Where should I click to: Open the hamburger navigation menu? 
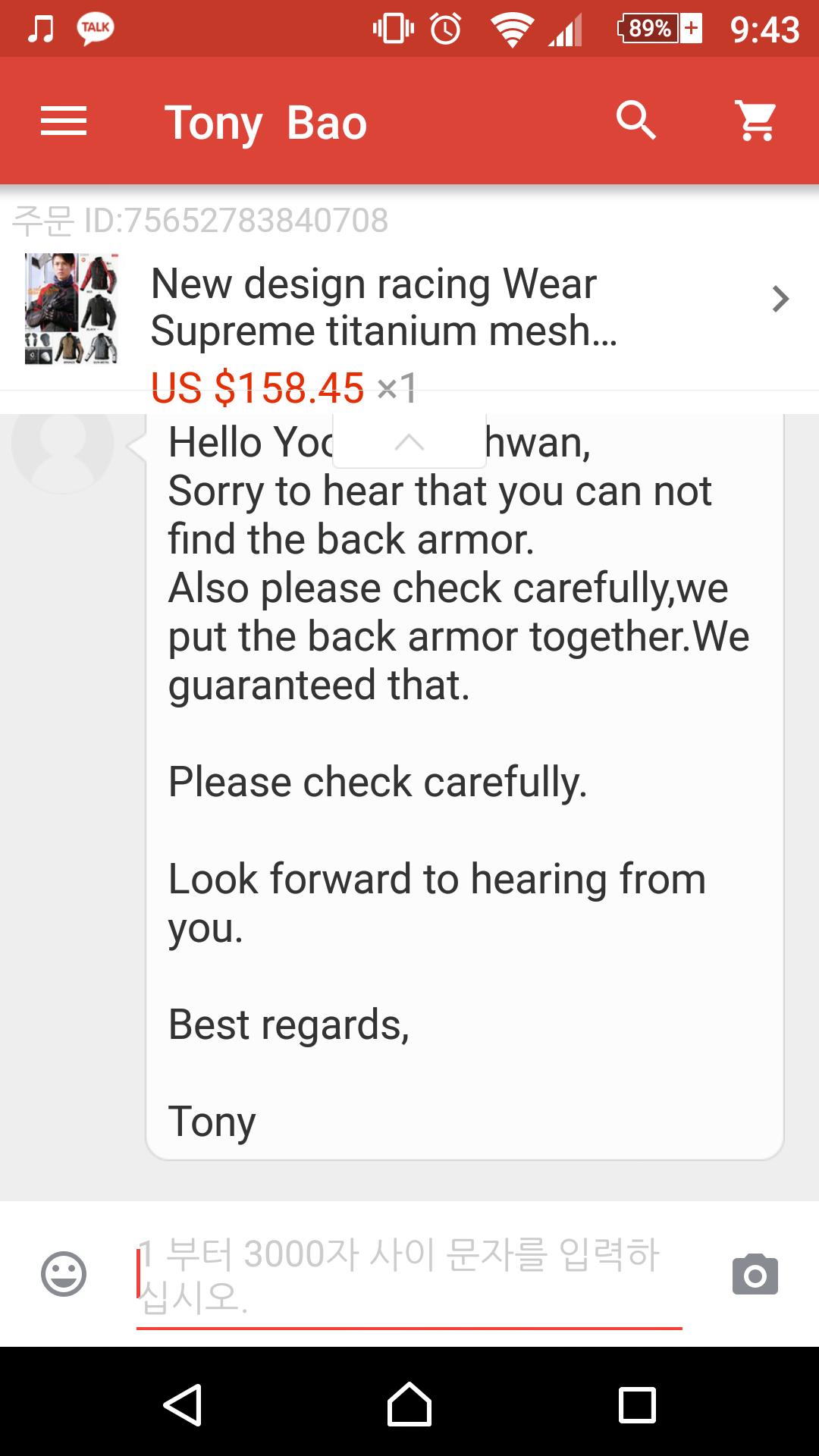pos(64,121)
